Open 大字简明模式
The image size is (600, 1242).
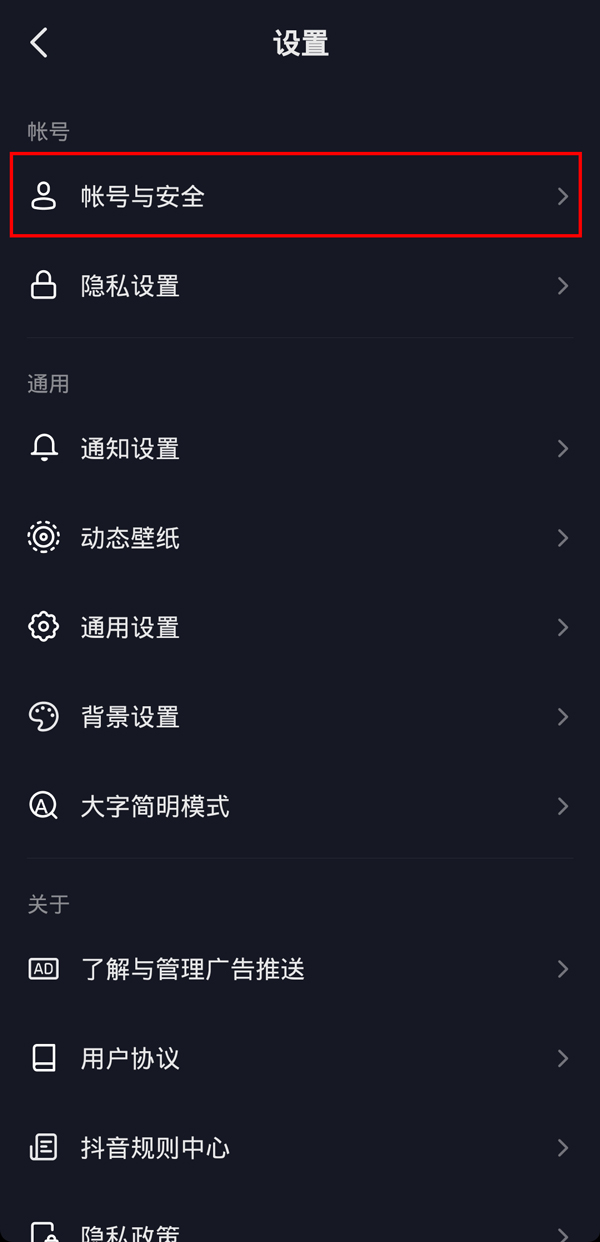point(295,806)
